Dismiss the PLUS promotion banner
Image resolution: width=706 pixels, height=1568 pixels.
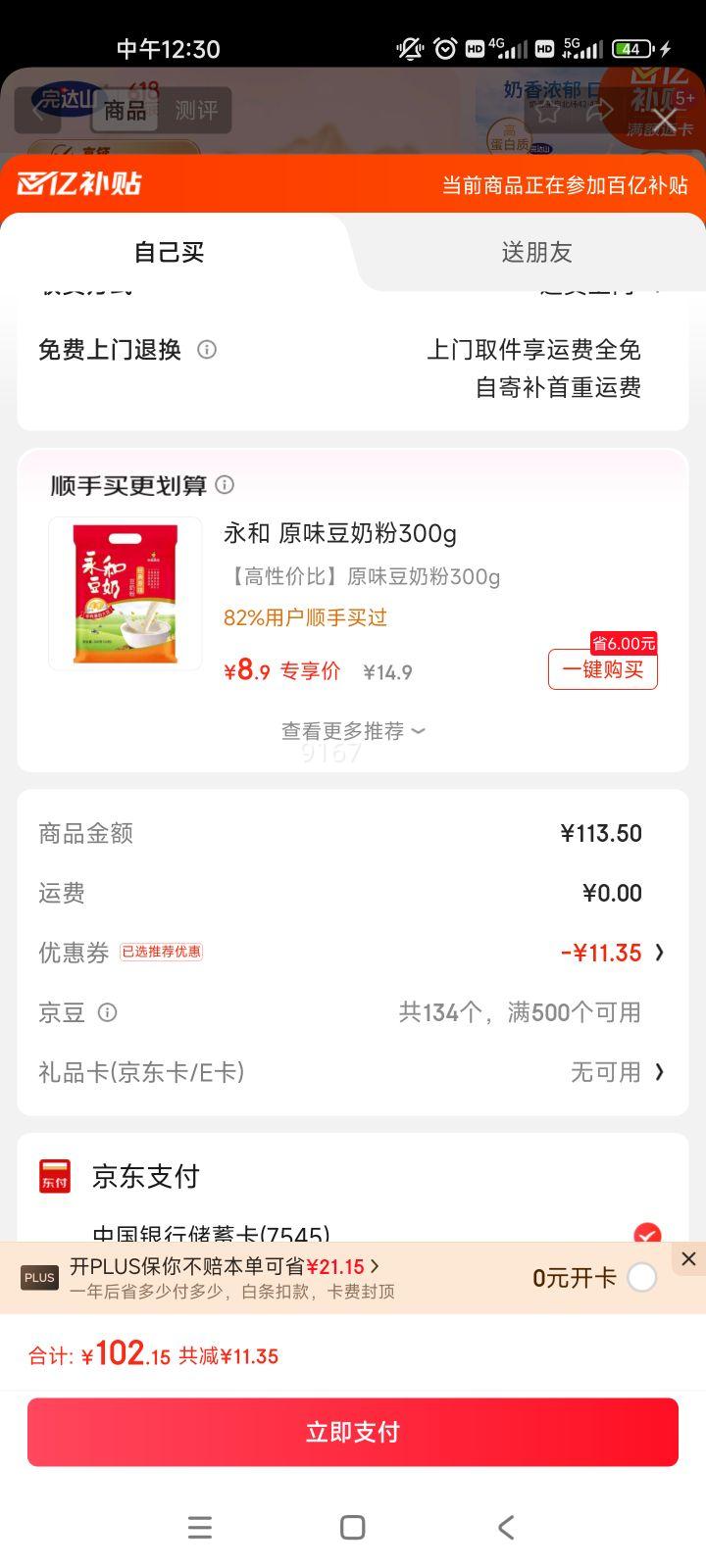[687, 1259]
